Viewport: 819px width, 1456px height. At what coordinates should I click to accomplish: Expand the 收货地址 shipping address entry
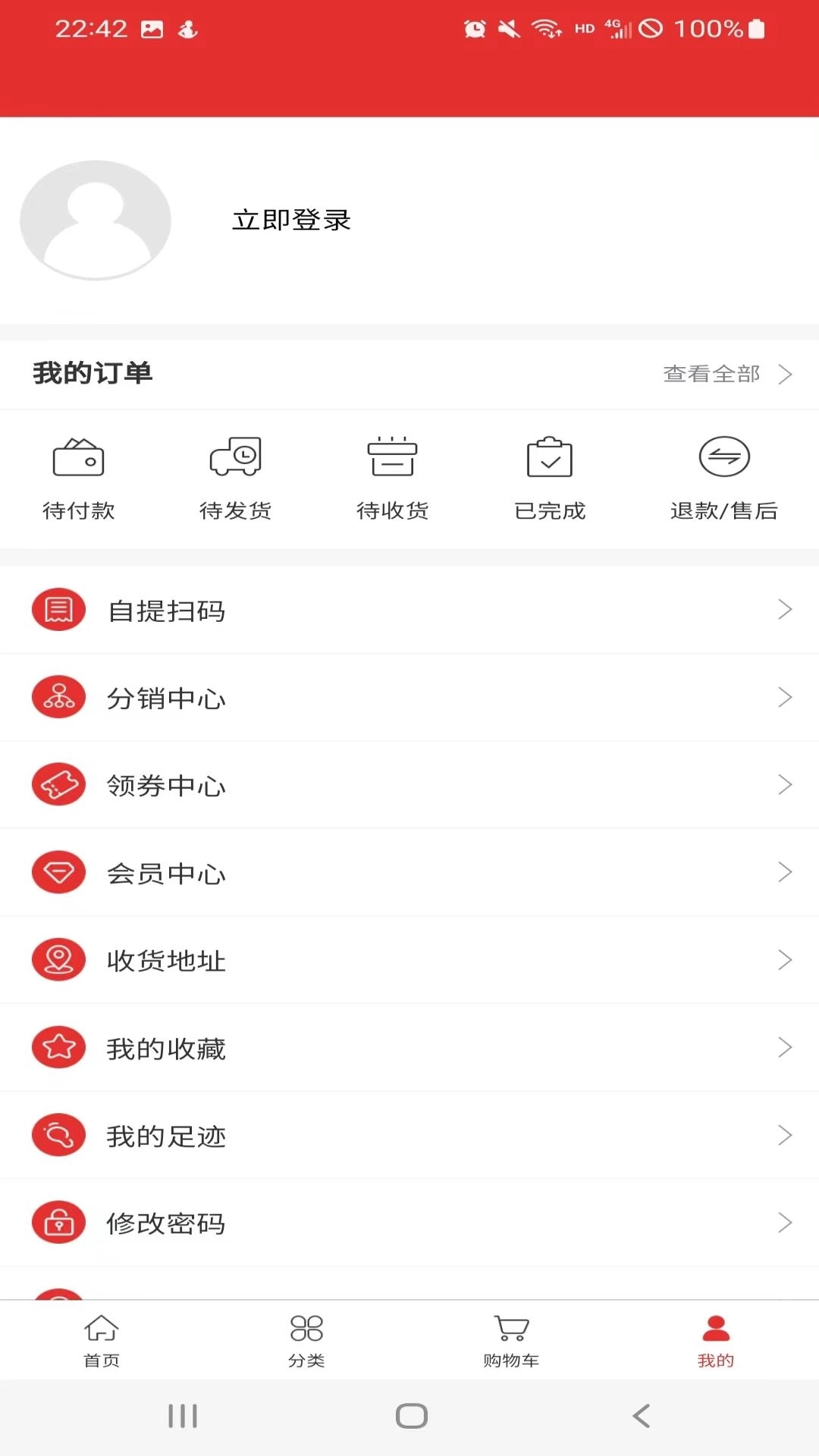[409, 960]
